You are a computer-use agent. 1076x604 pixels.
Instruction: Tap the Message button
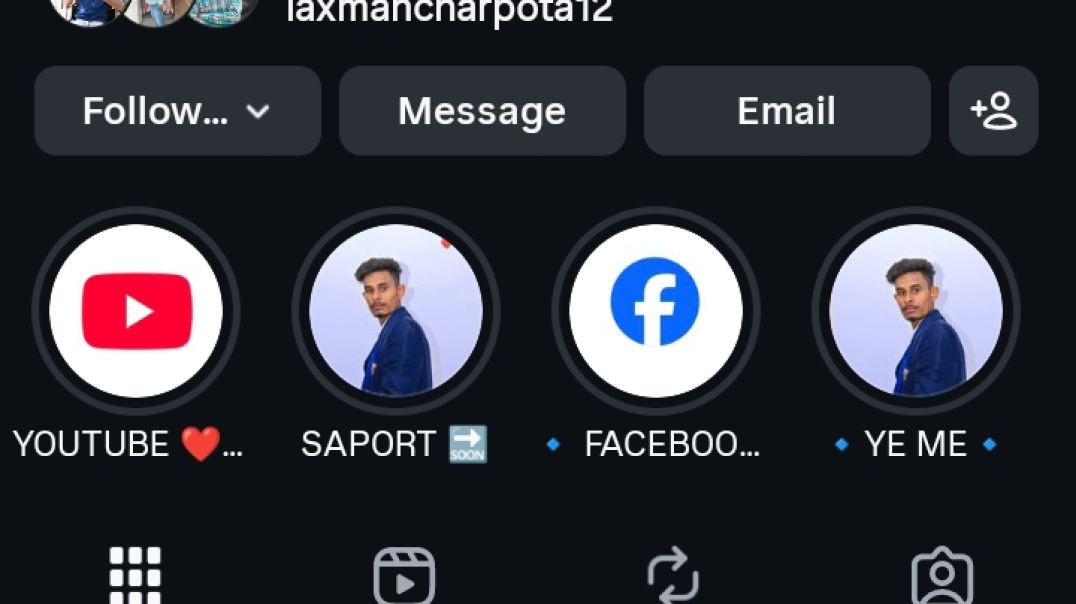point(482,111)
